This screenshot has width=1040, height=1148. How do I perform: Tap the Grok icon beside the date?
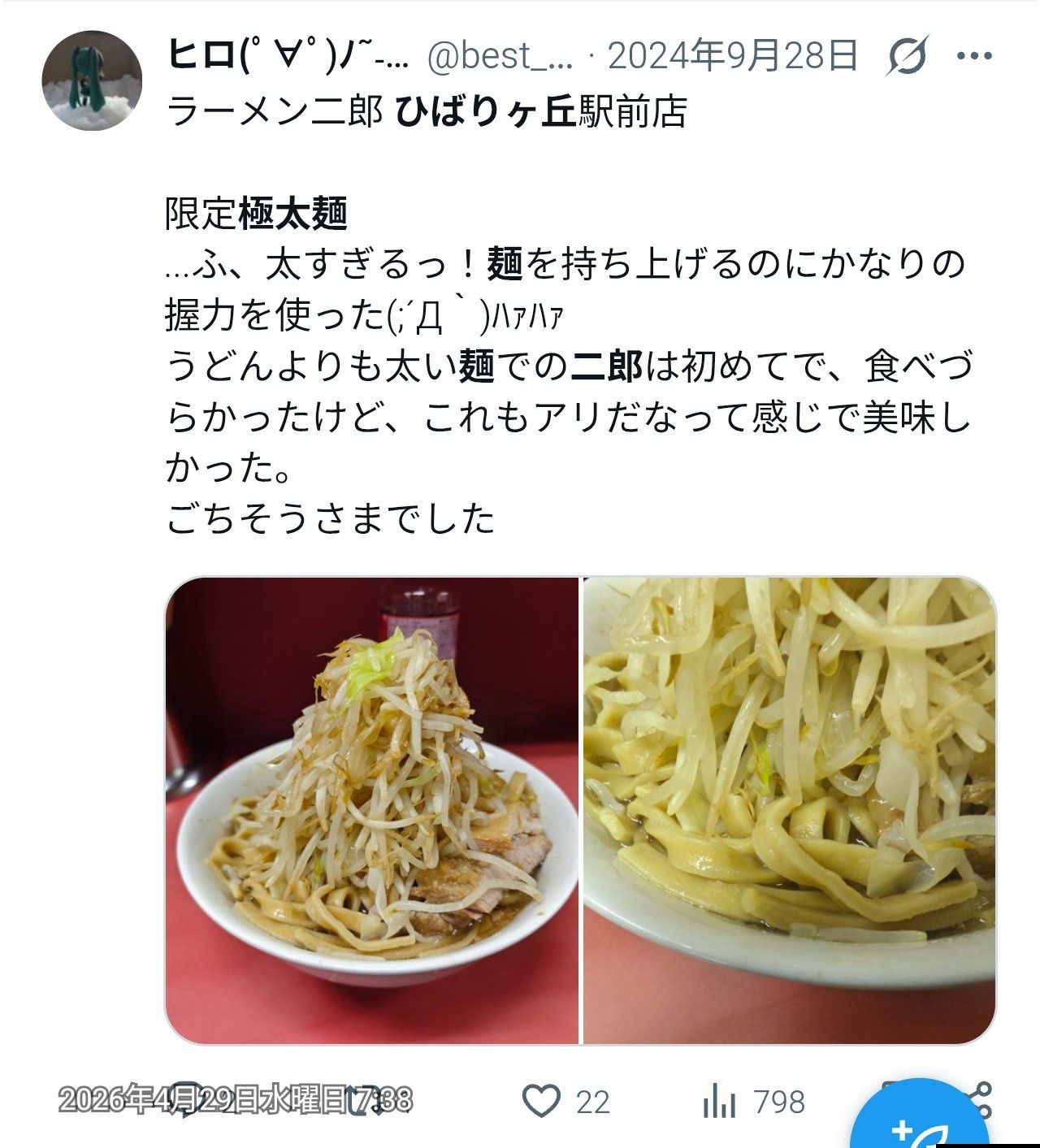click(908, 57)
